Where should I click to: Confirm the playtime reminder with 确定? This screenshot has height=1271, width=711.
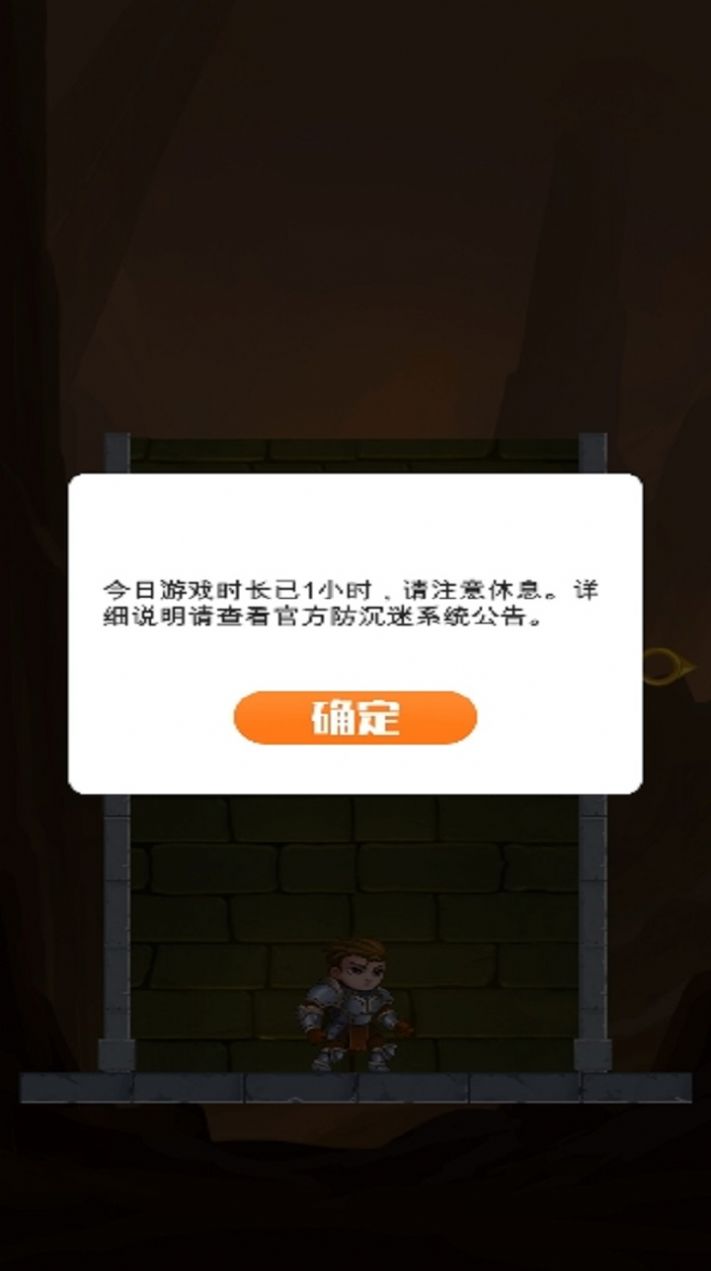pyautogui.click(x=355, y=718)
